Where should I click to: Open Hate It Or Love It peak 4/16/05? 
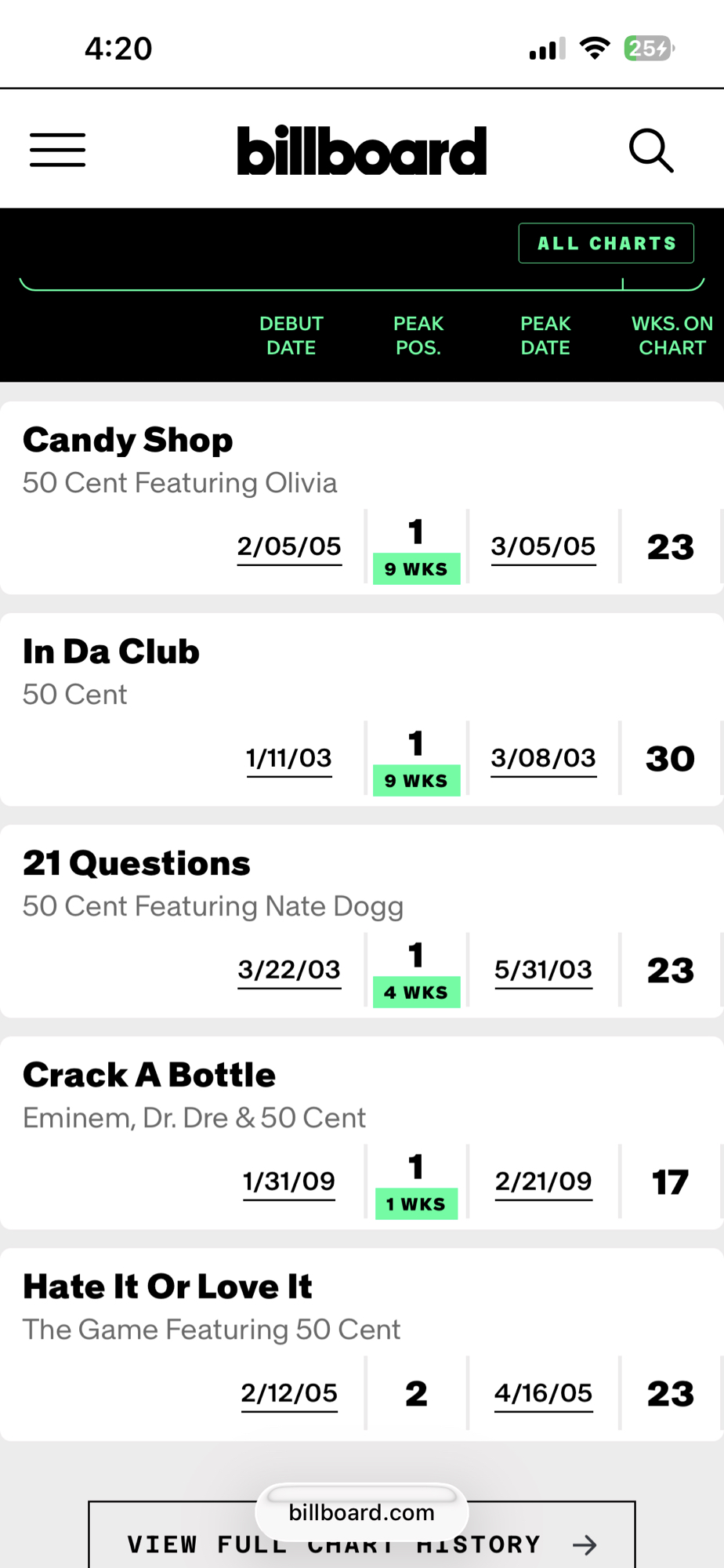[x=543, y=1393]
